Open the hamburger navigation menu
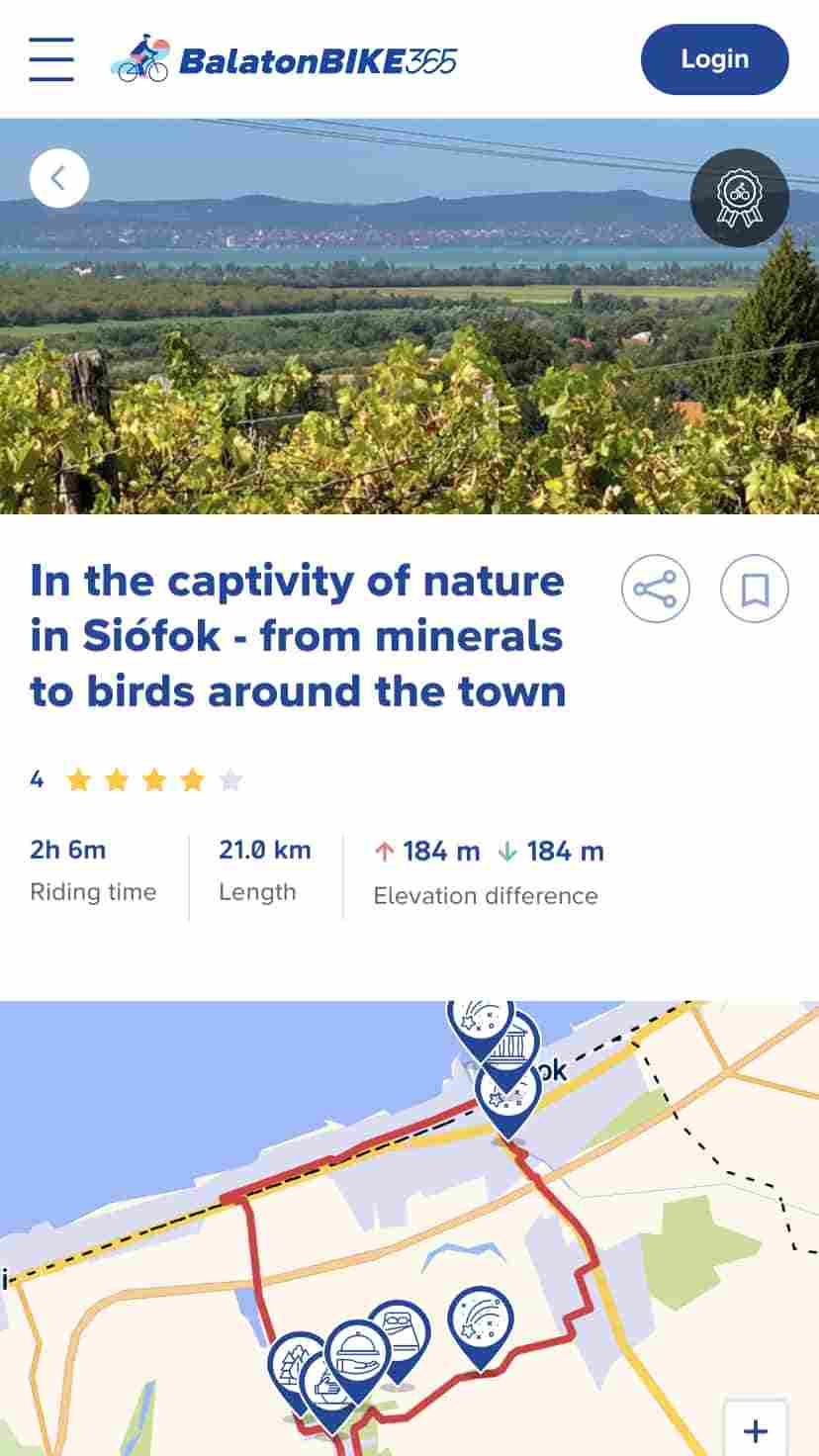 pyautogui.click(x=51, y=59)
